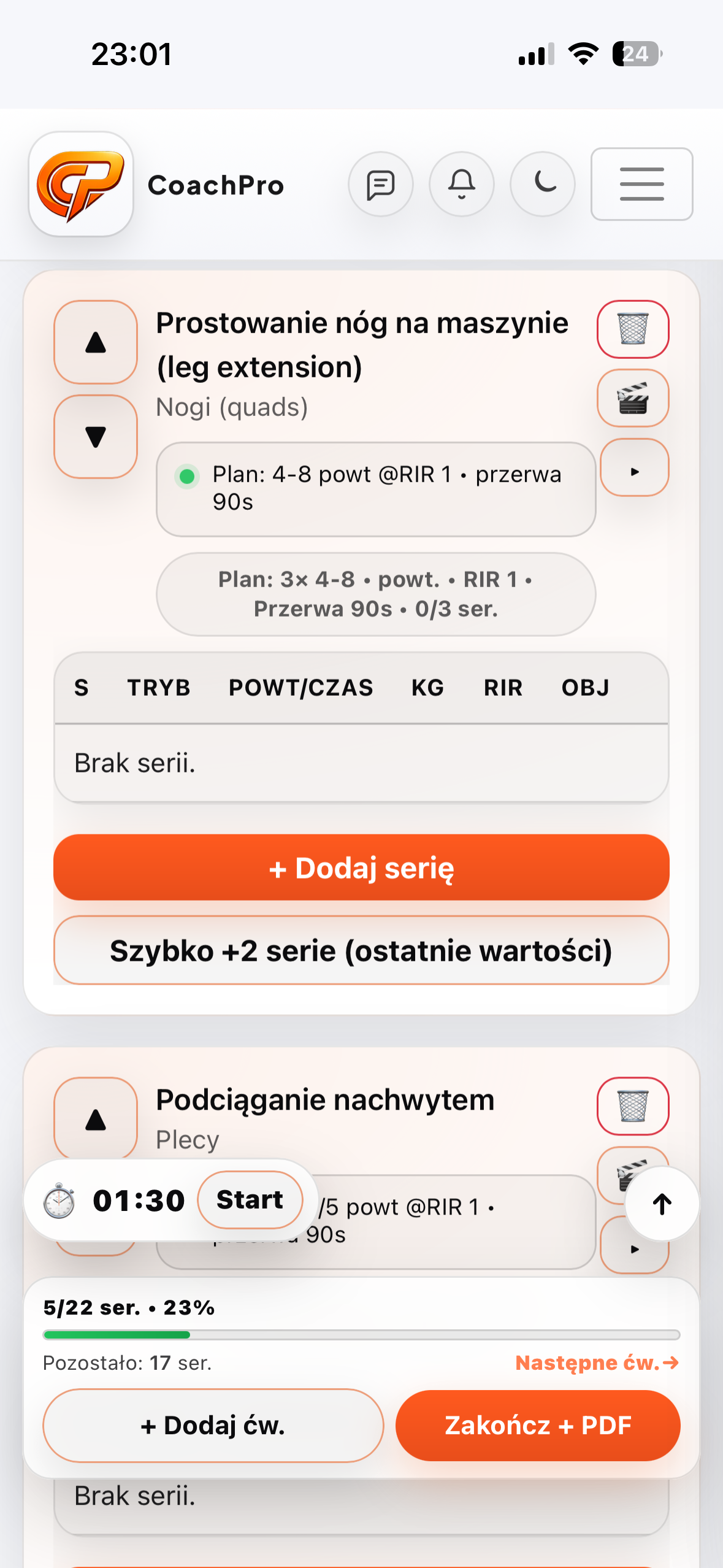Quick add 2 sets with last values
The height and width of the screenshot is (1568, 723).
(x=361, y=951)
